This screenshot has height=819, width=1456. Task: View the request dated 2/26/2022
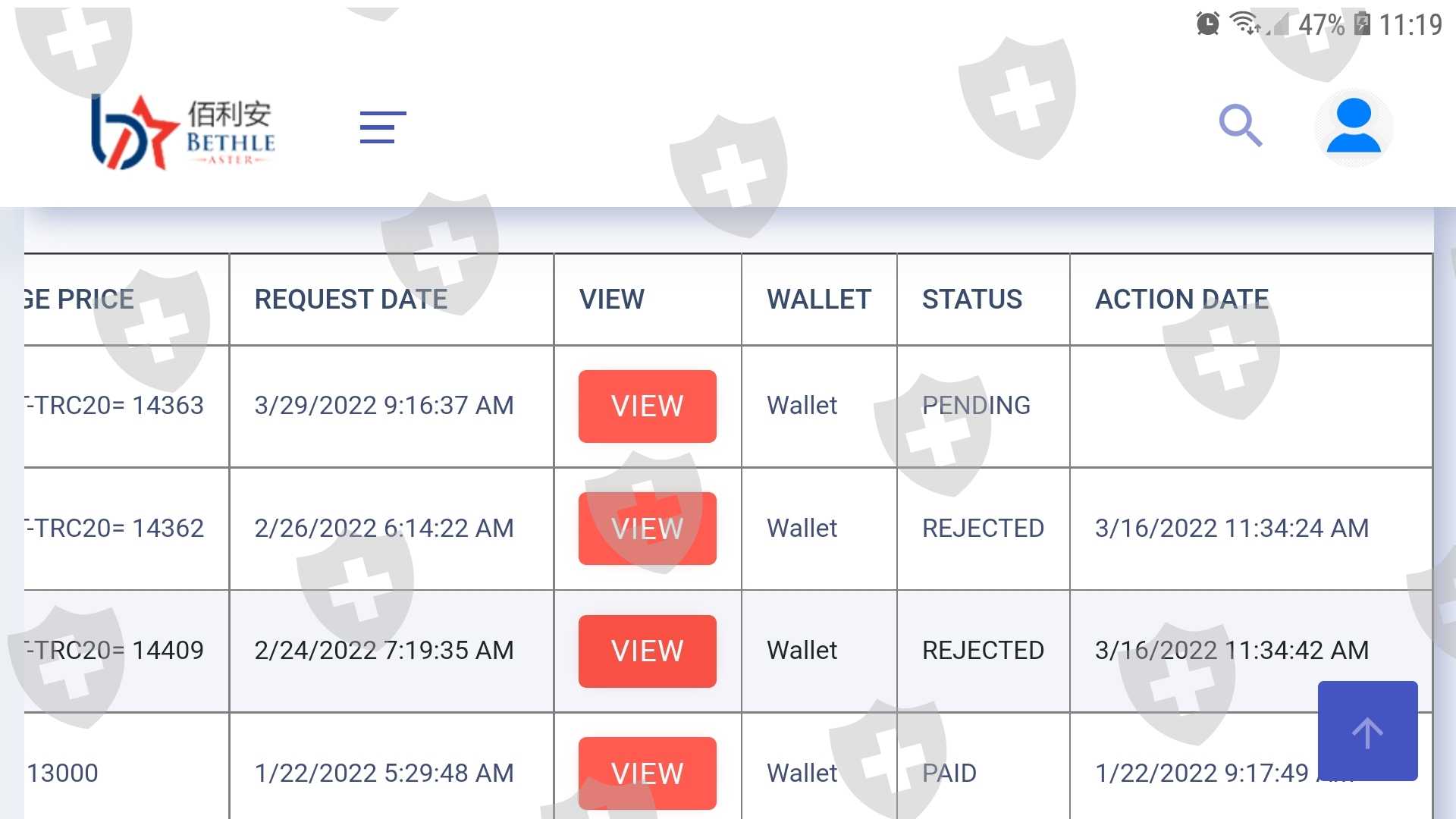647,529
